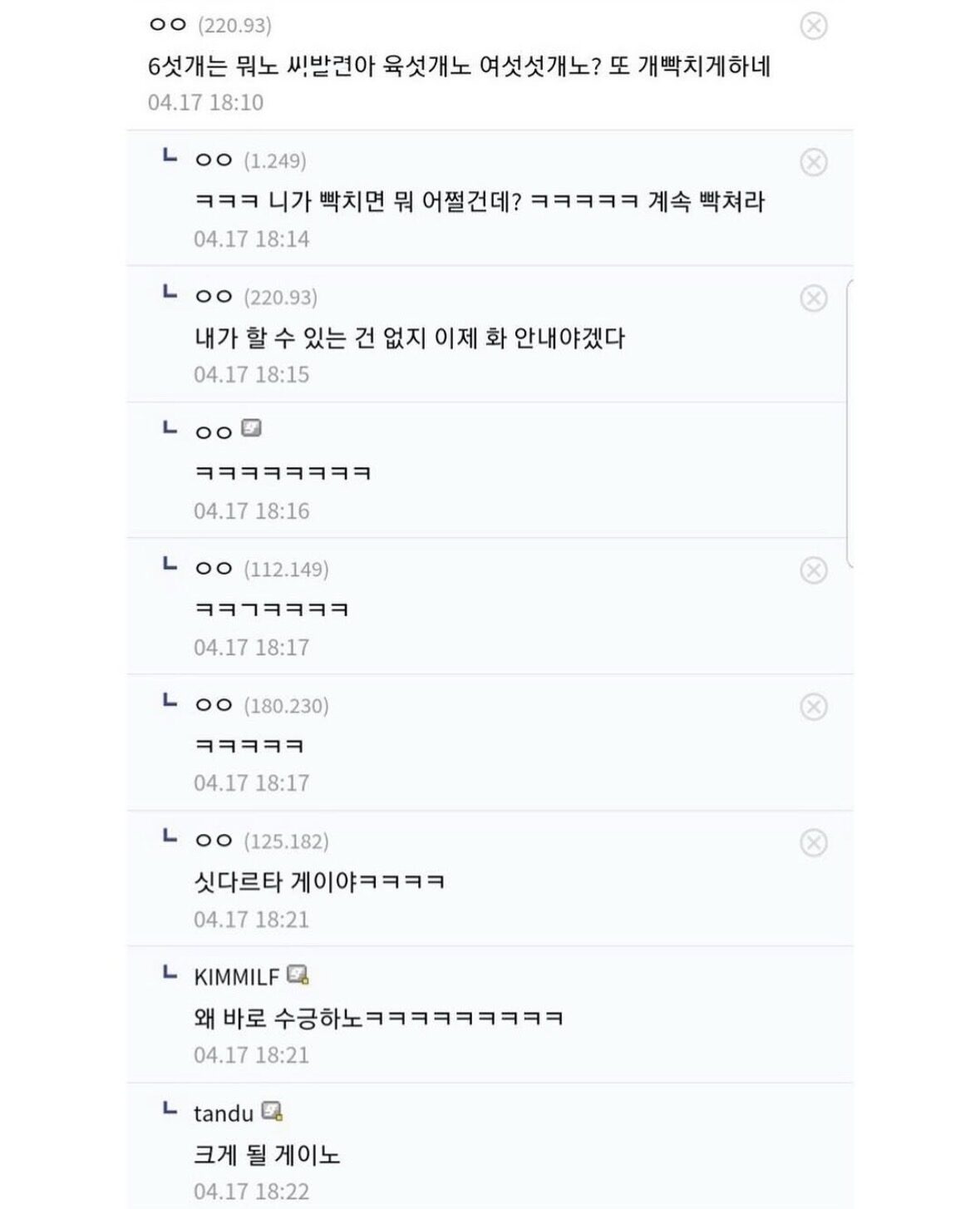Remove the reply from (180.230)
The image size is (980, 1209).
[x=813, y=707]
